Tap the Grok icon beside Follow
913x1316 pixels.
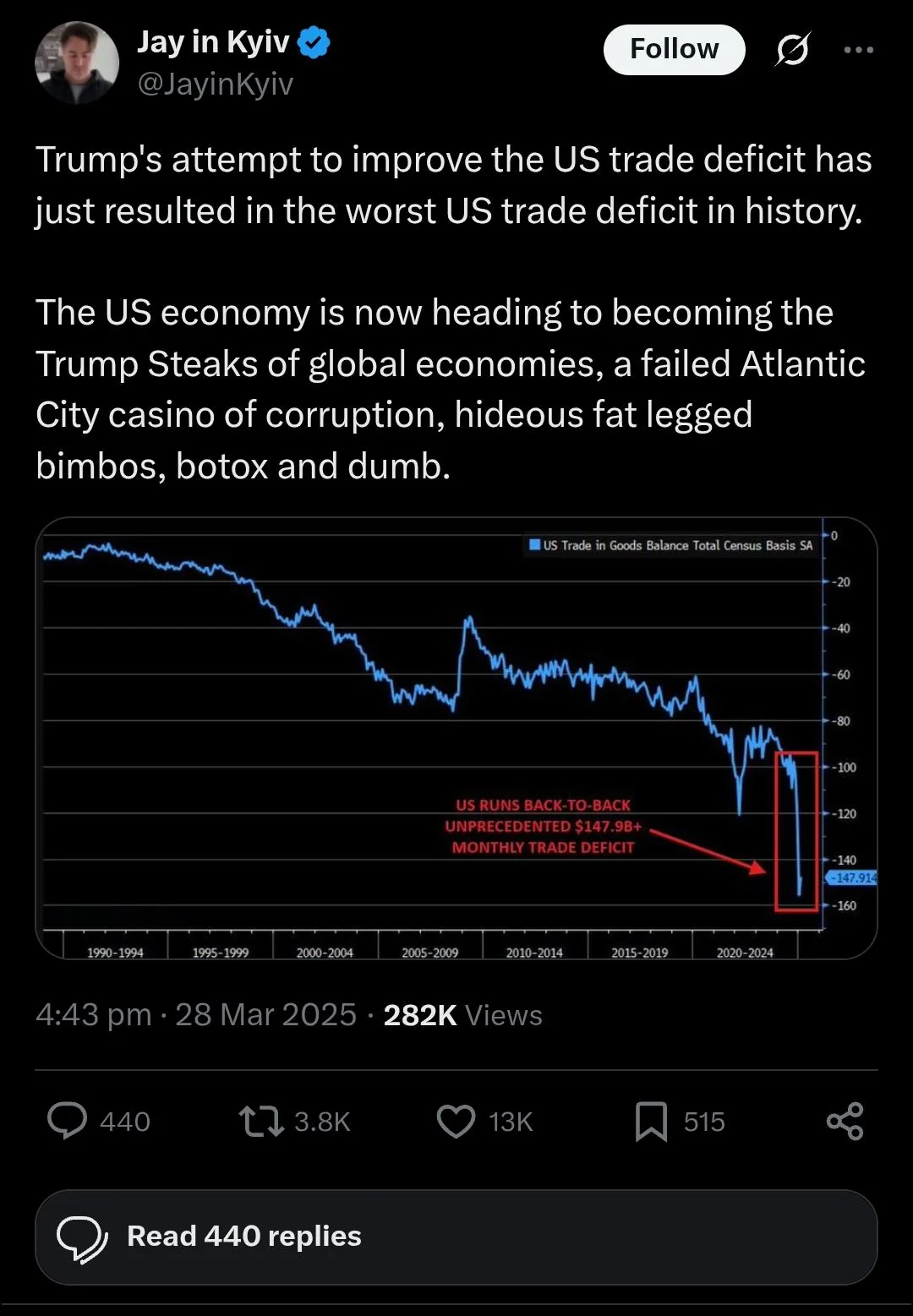click(x=793, y=50)
